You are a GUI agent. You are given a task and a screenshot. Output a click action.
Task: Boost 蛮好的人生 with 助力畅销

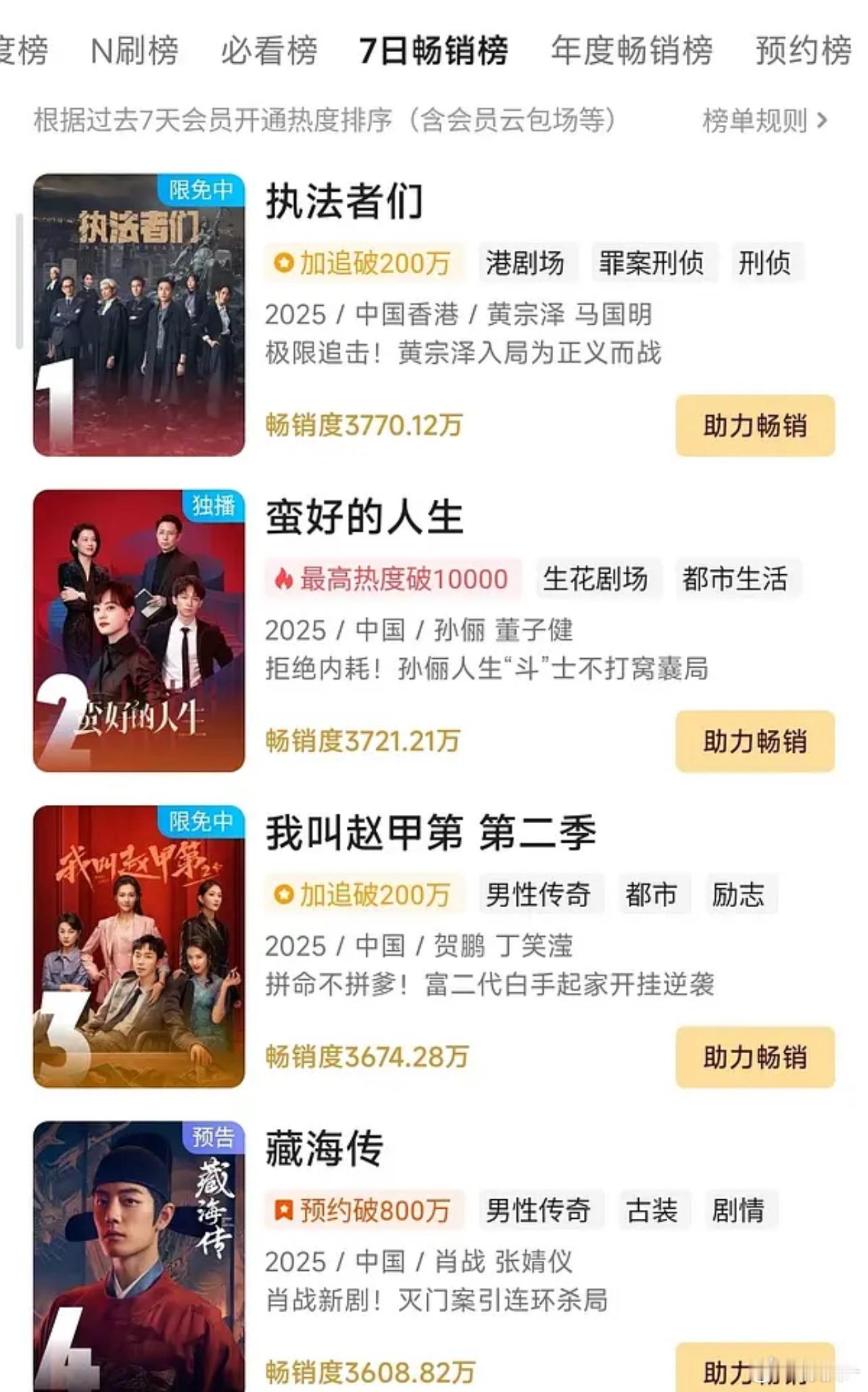point(754,741)
